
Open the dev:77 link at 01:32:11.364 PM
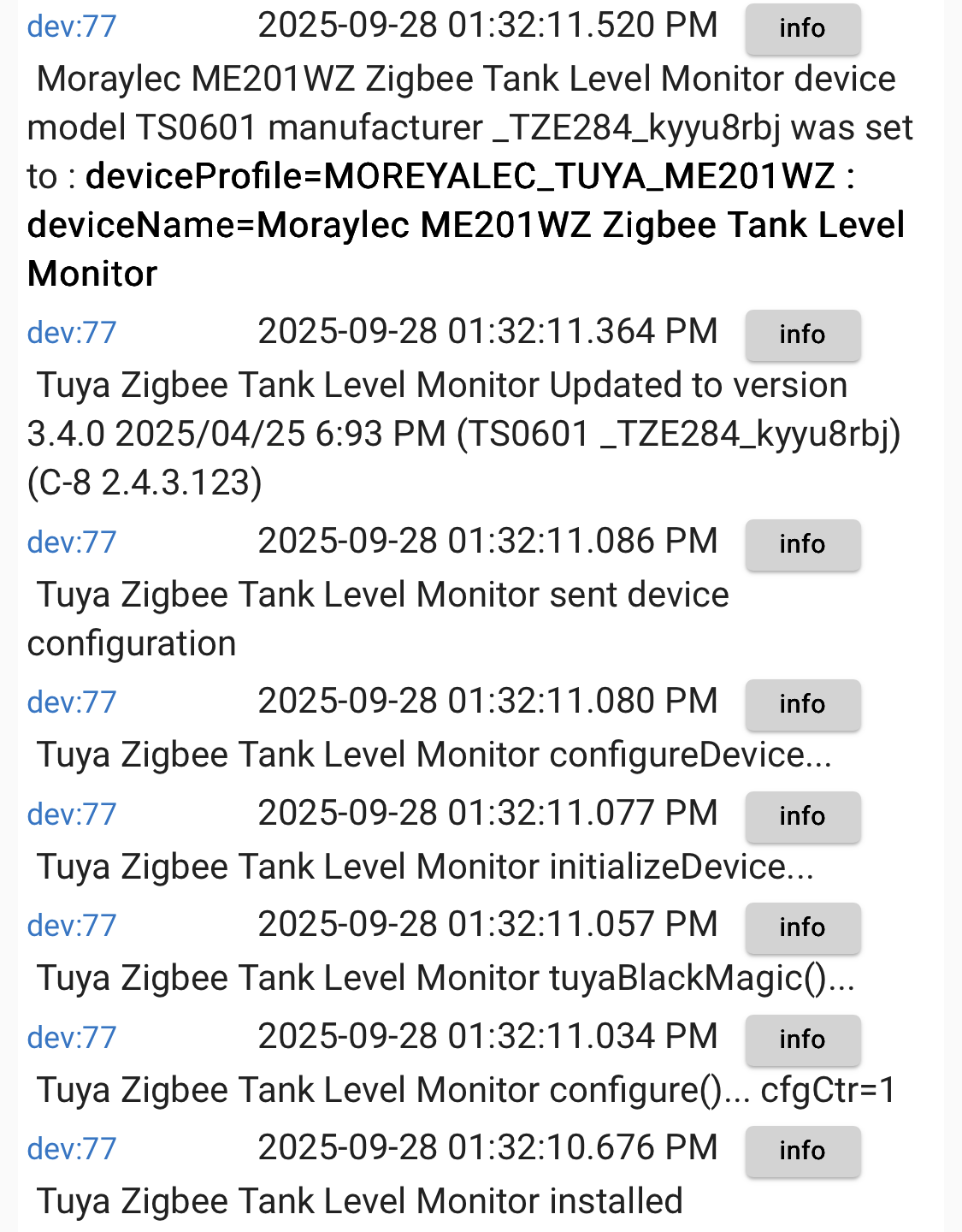coord(72,333)
